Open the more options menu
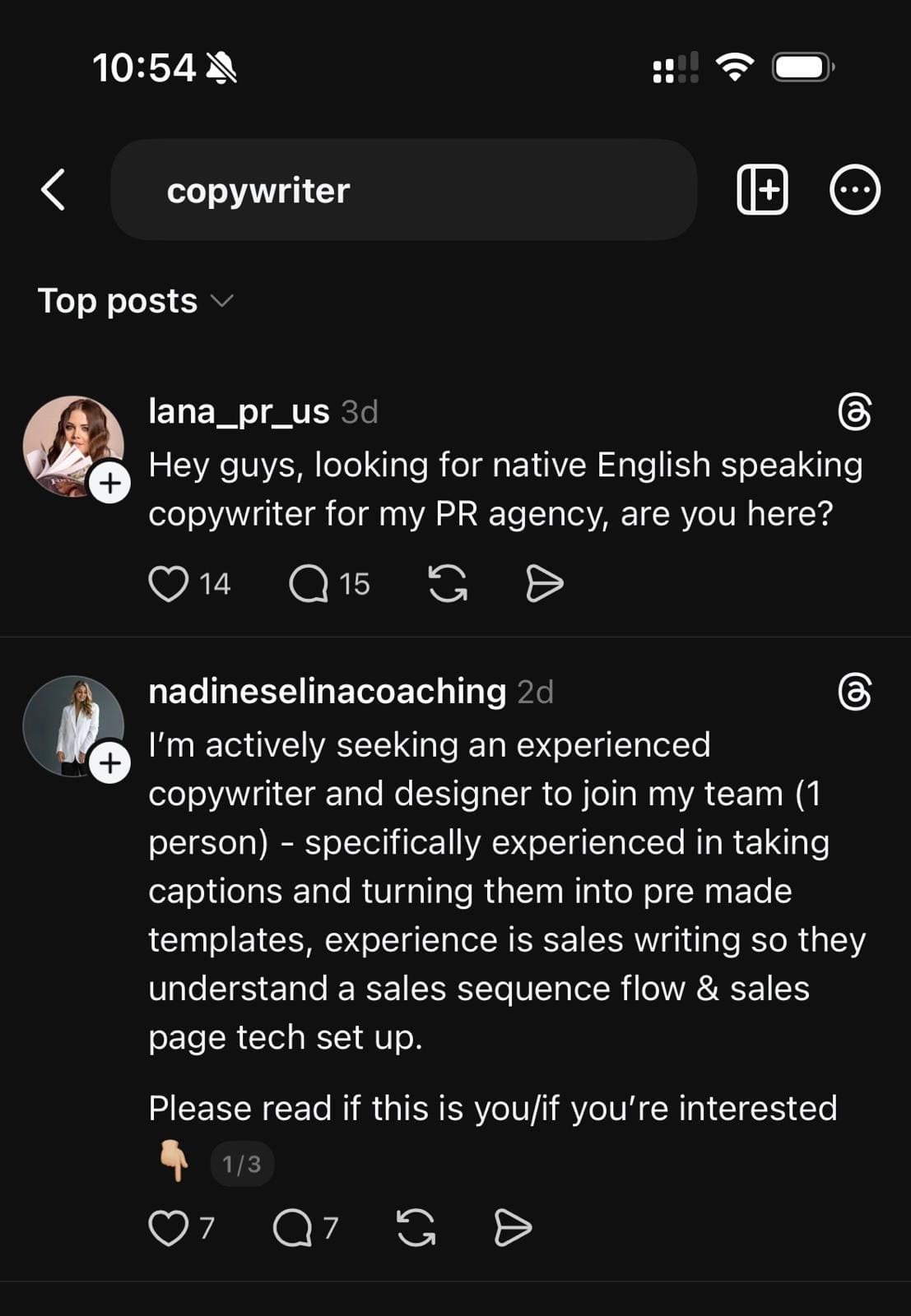 click(855, 190)
